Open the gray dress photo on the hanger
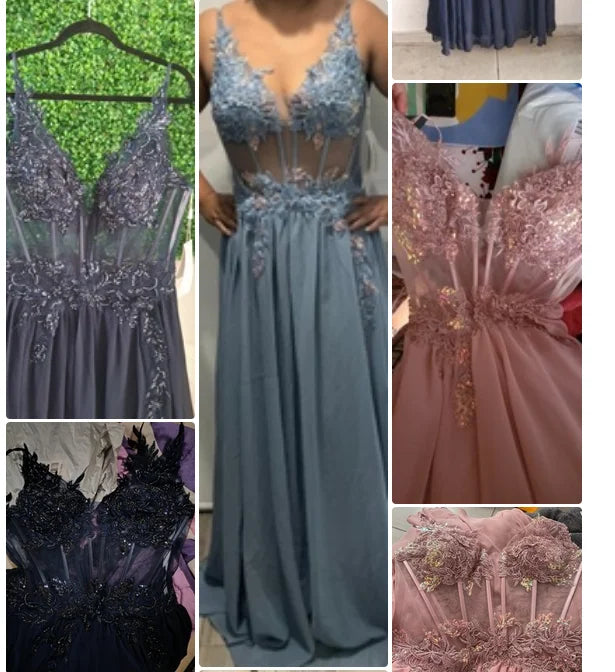 (x=100, y=210)
